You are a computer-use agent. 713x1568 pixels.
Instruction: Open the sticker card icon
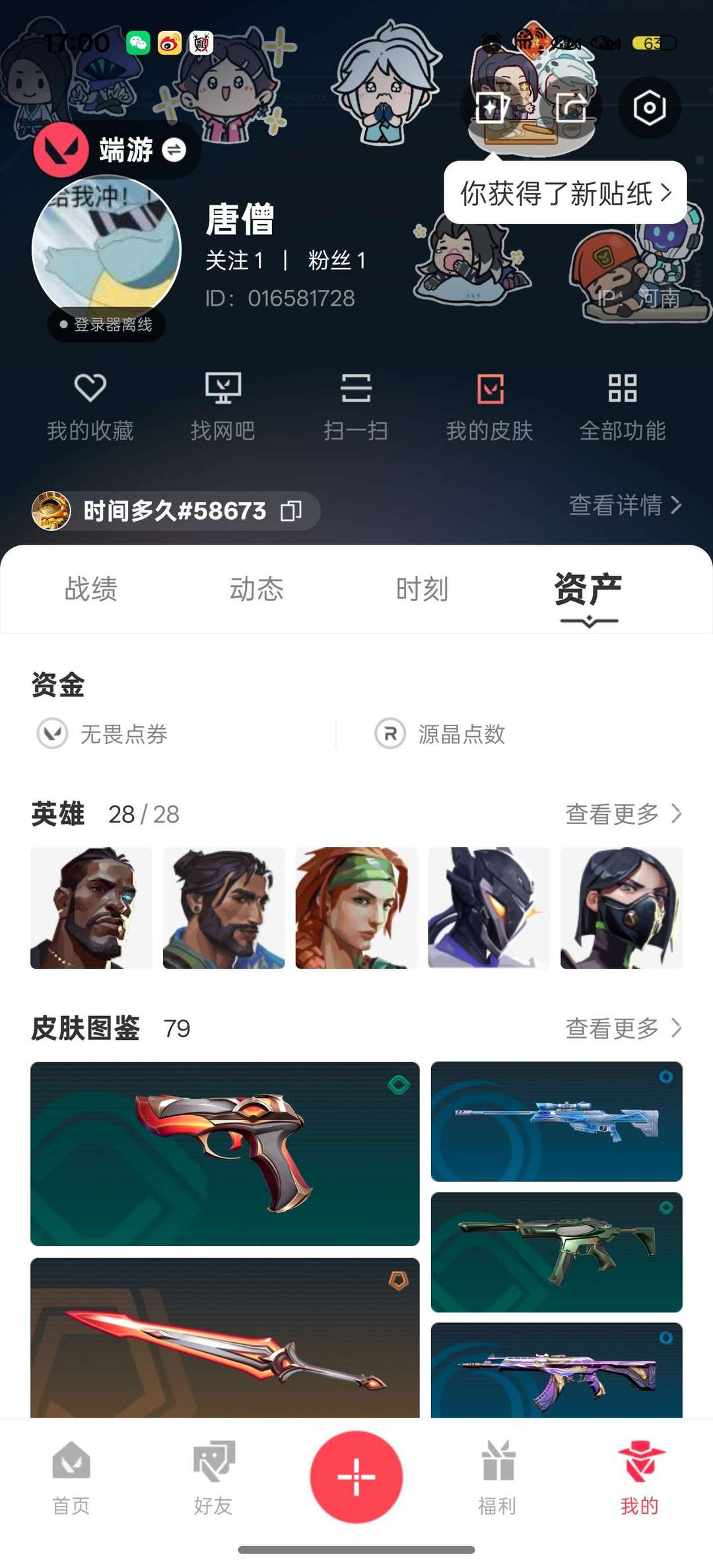[x=492, y=108]
